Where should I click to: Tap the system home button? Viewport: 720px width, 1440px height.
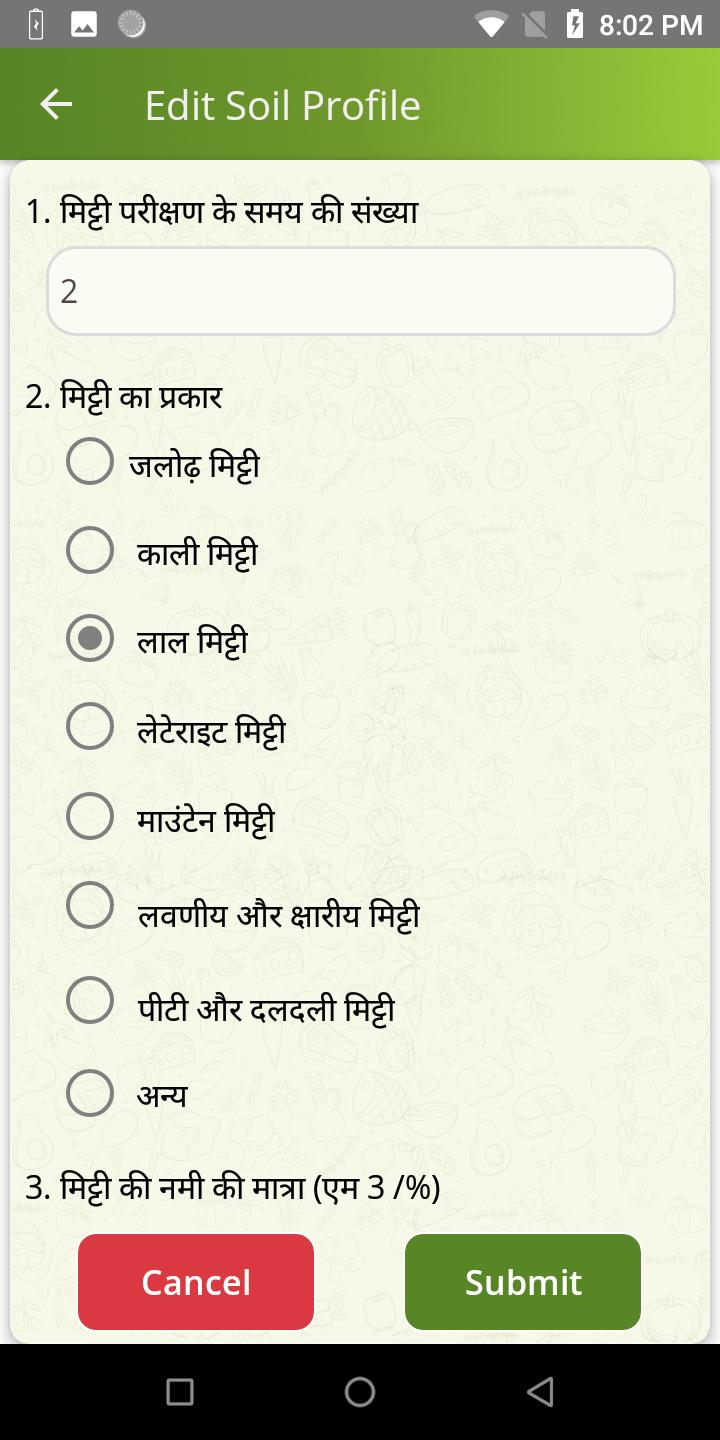click(x=360, y=1391)
